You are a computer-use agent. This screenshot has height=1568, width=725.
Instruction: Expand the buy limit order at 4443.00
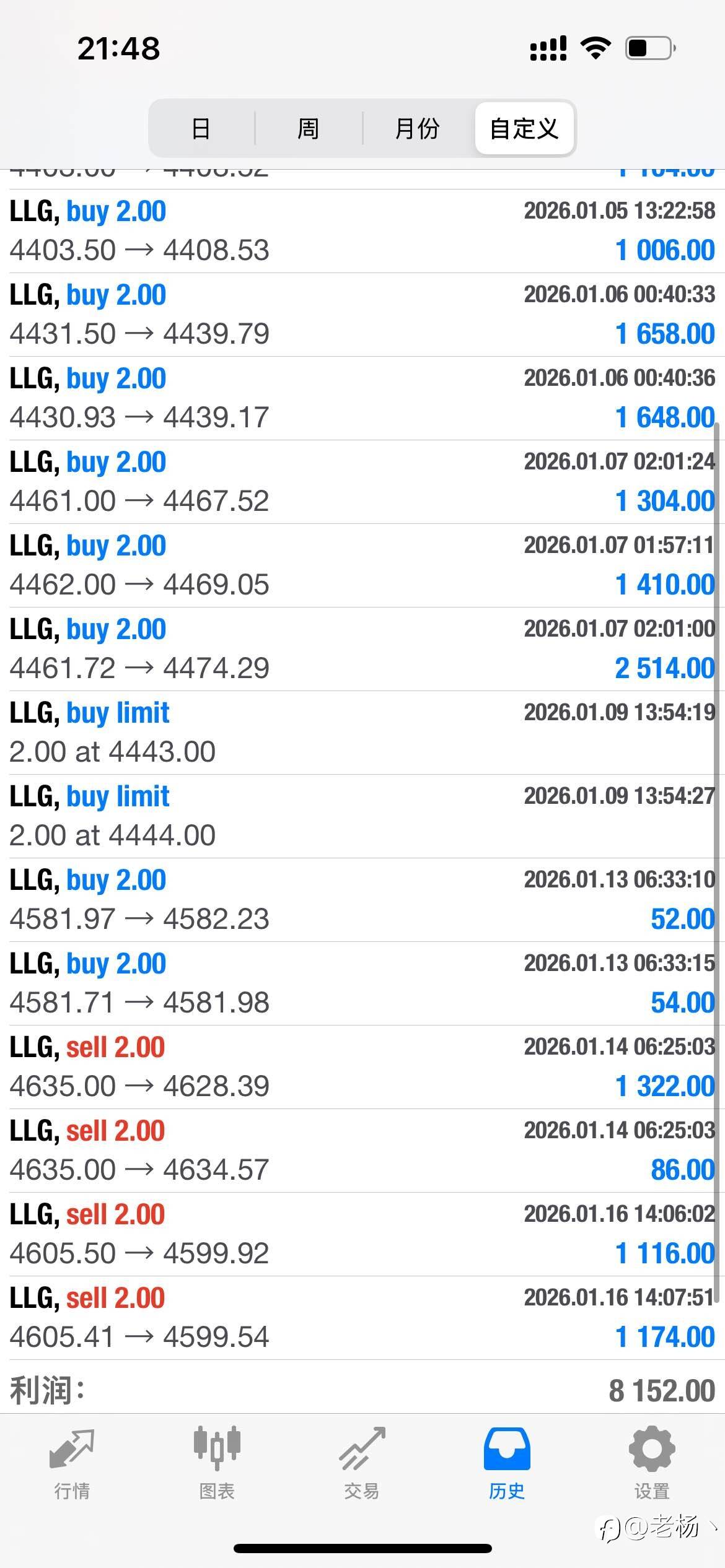(x=362, y=733)
